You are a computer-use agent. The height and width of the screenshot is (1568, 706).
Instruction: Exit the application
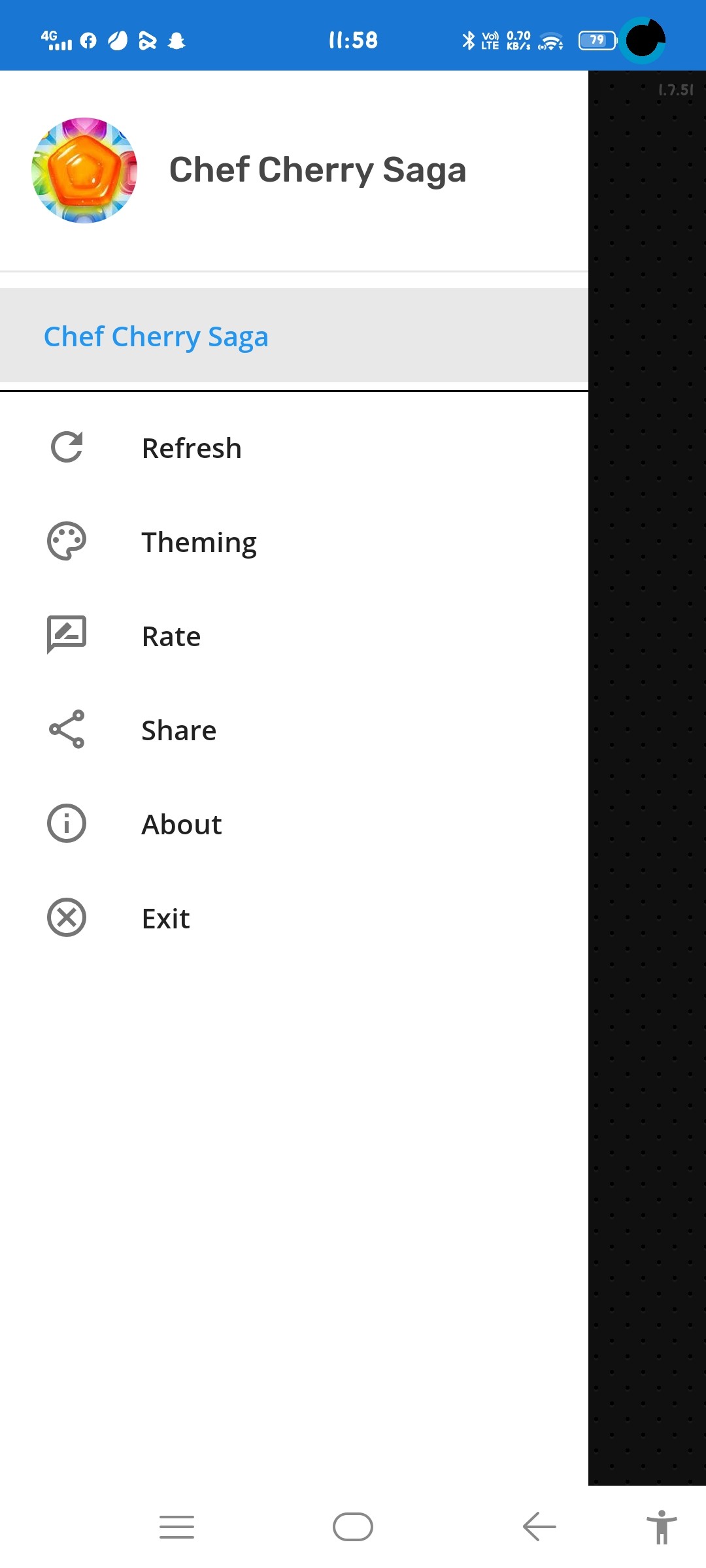pyautogui.click(x=165, y=919)
